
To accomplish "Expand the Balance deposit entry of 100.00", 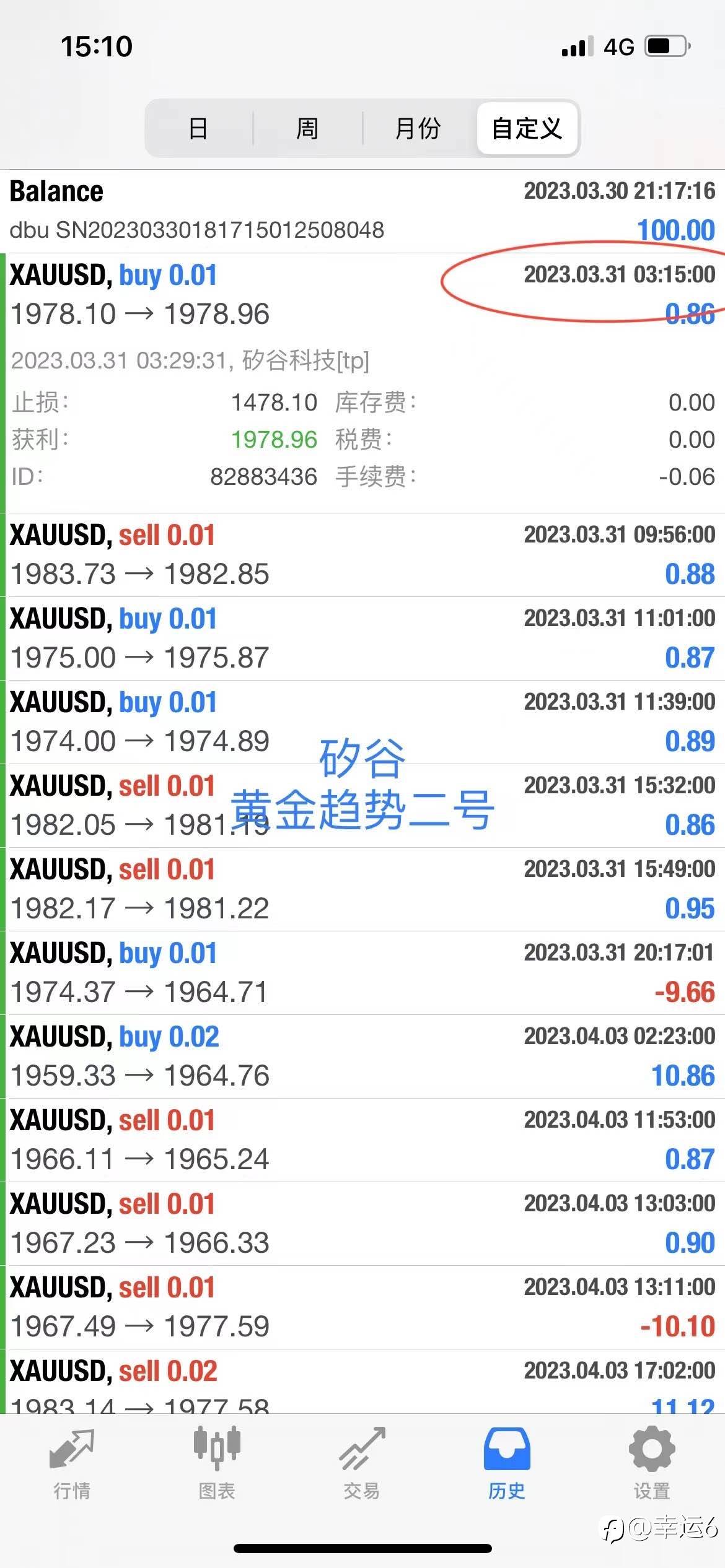I will click(x=362, y=211).
